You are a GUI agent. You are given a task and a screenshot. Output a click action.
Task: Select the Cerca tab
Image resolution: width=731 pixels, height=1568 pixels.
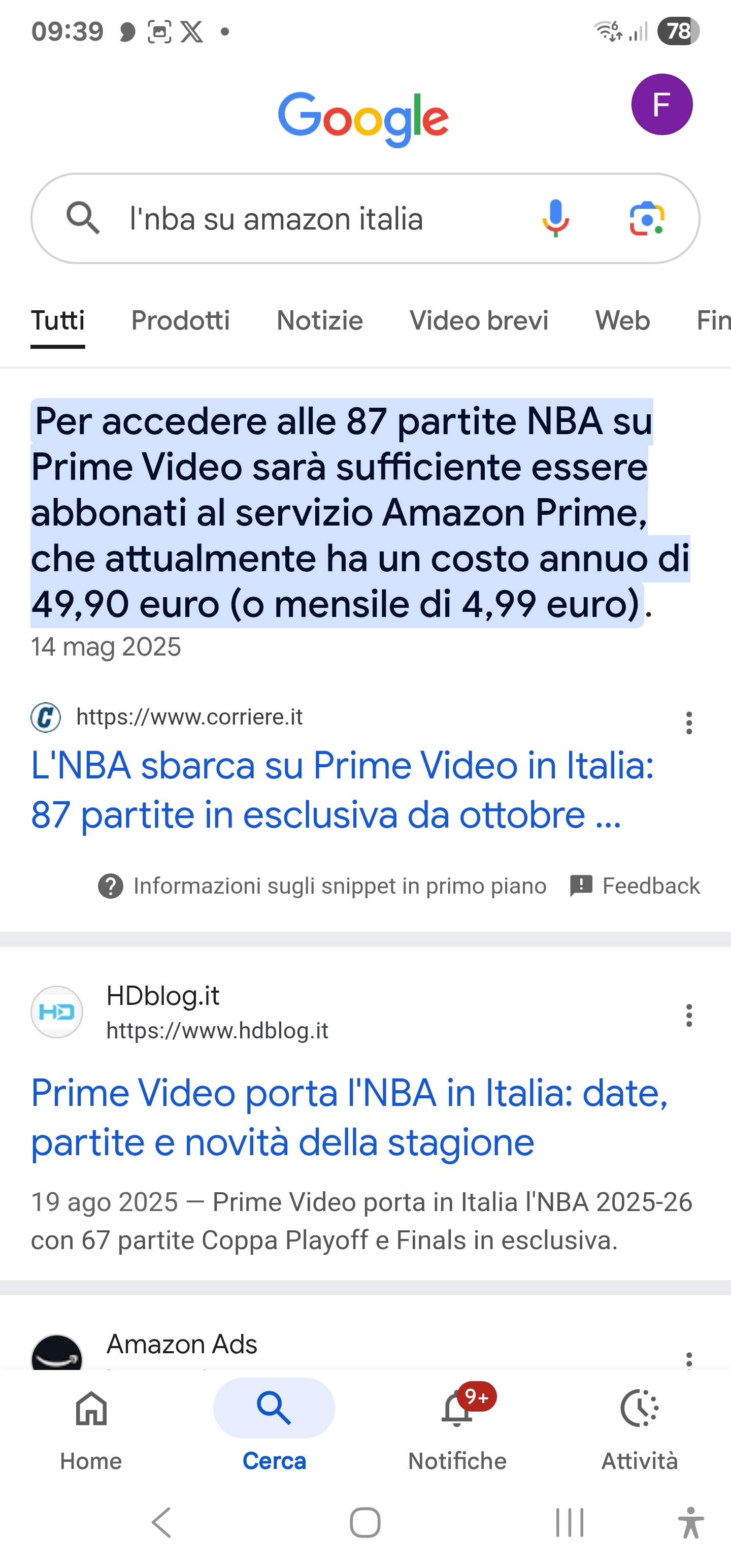point(274,1427)
